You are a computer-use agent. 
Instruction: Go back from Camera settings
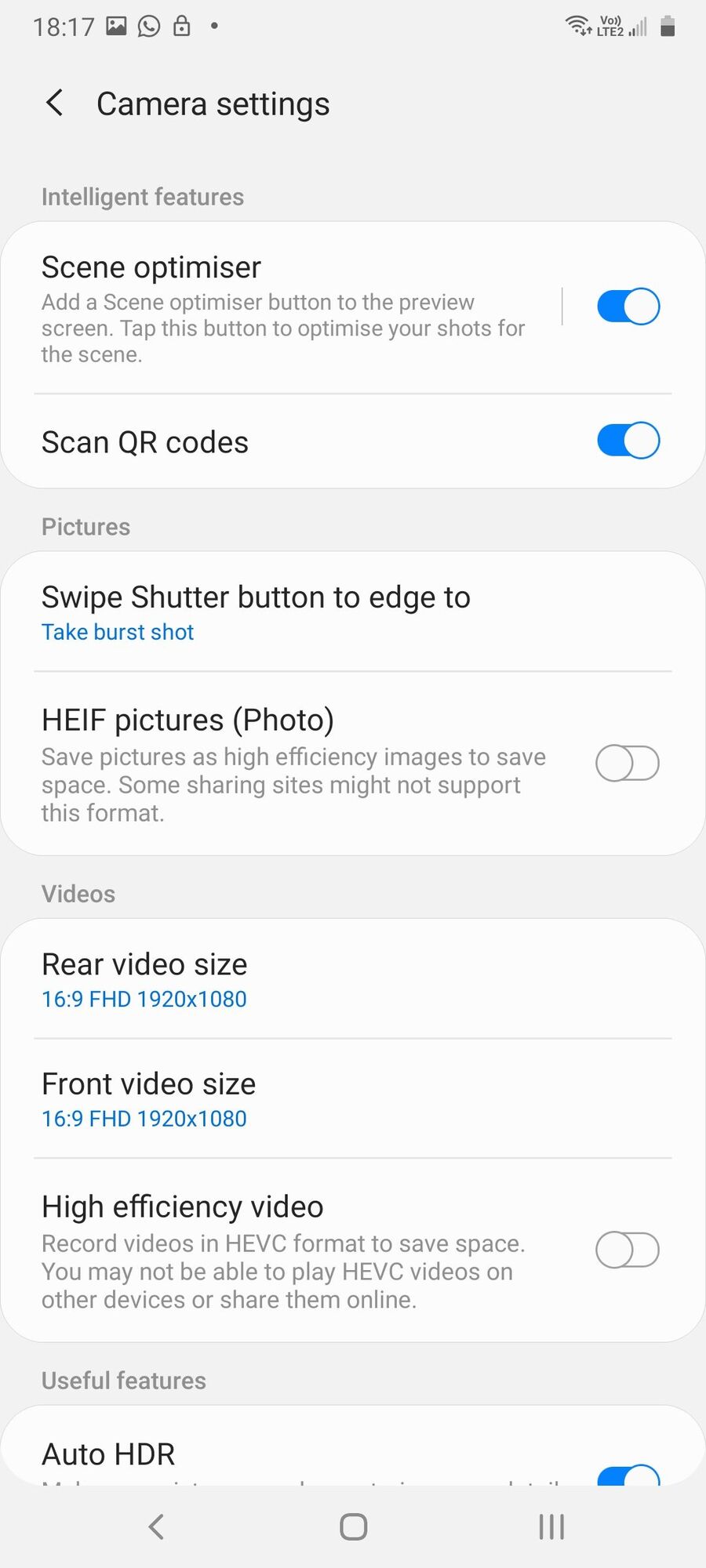click(55, 103)
